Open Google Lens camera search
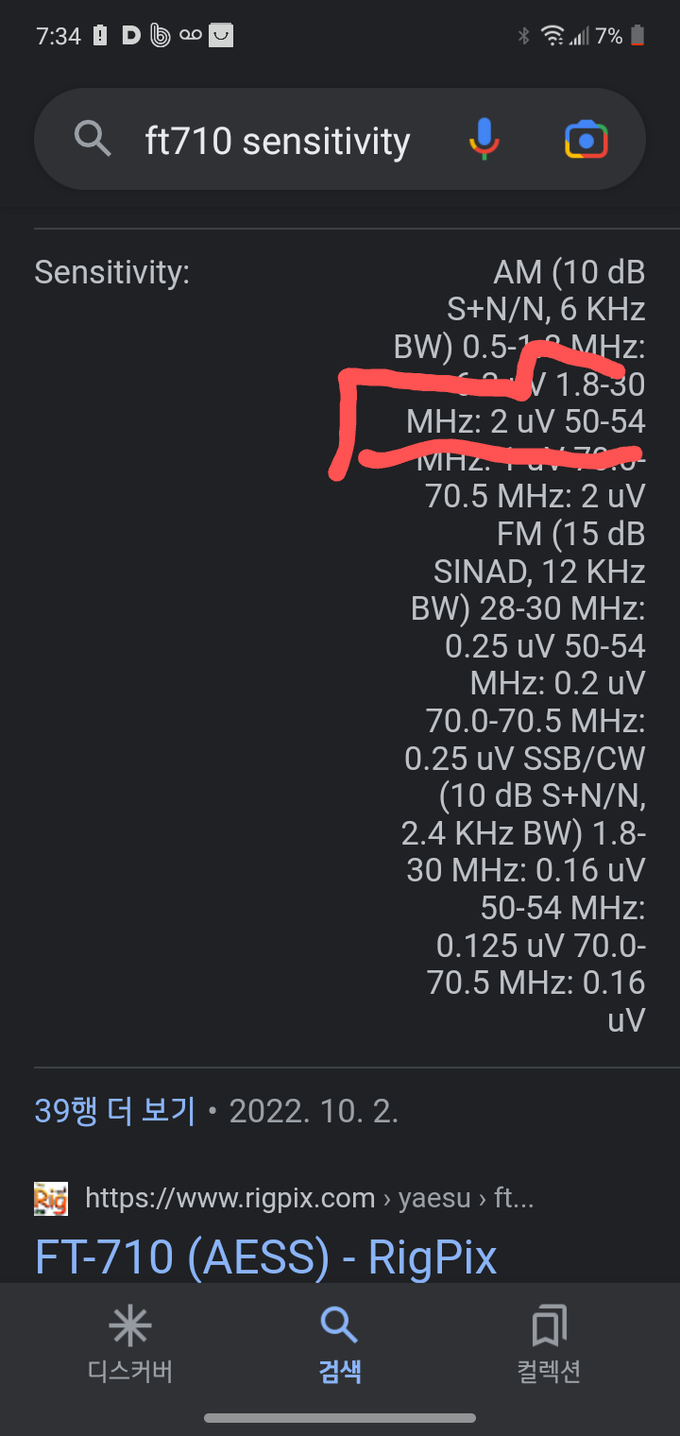 [587, 140]
